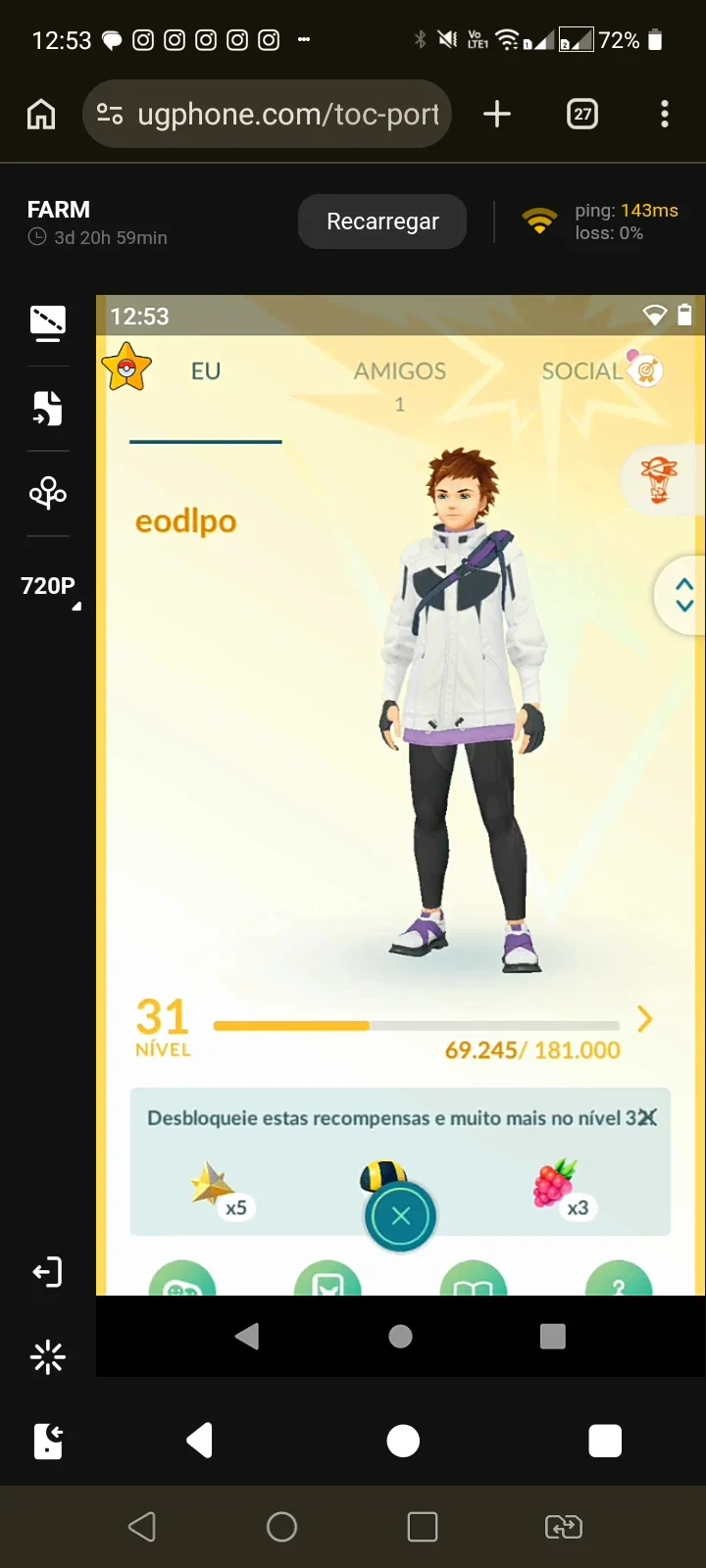Viewport: 706px width, 1568px height.
Task: Open the browser home page icon
Action: click(x=41, y=115)
